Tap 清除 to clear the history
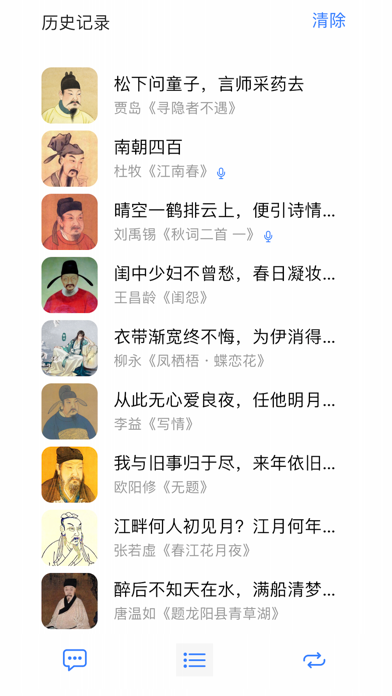The width and height of the screenshot is (392, 696). (x=329, y=20)
